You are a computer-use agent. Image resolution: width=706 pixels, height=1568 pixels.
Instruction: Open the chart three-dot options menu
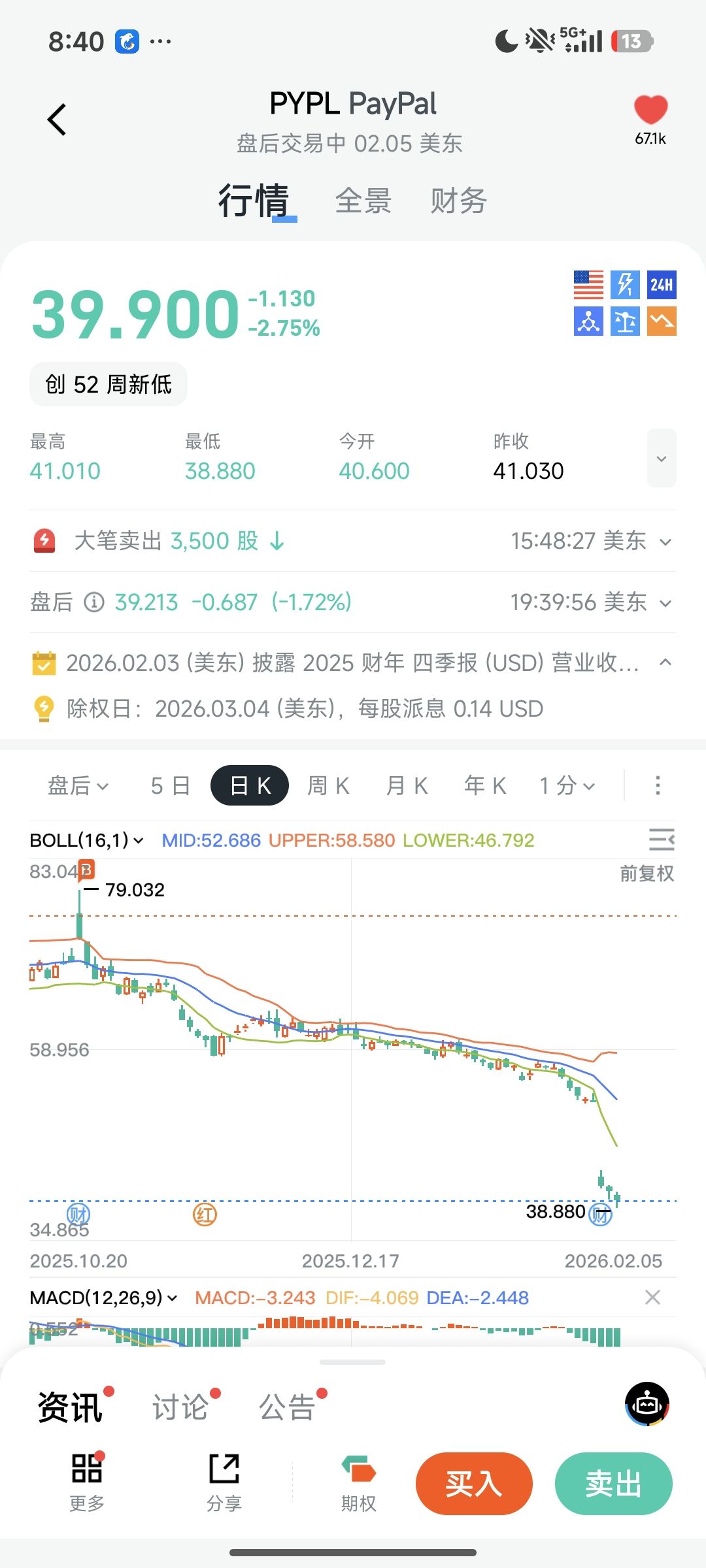pyautogui.click(x=658, y=785)
